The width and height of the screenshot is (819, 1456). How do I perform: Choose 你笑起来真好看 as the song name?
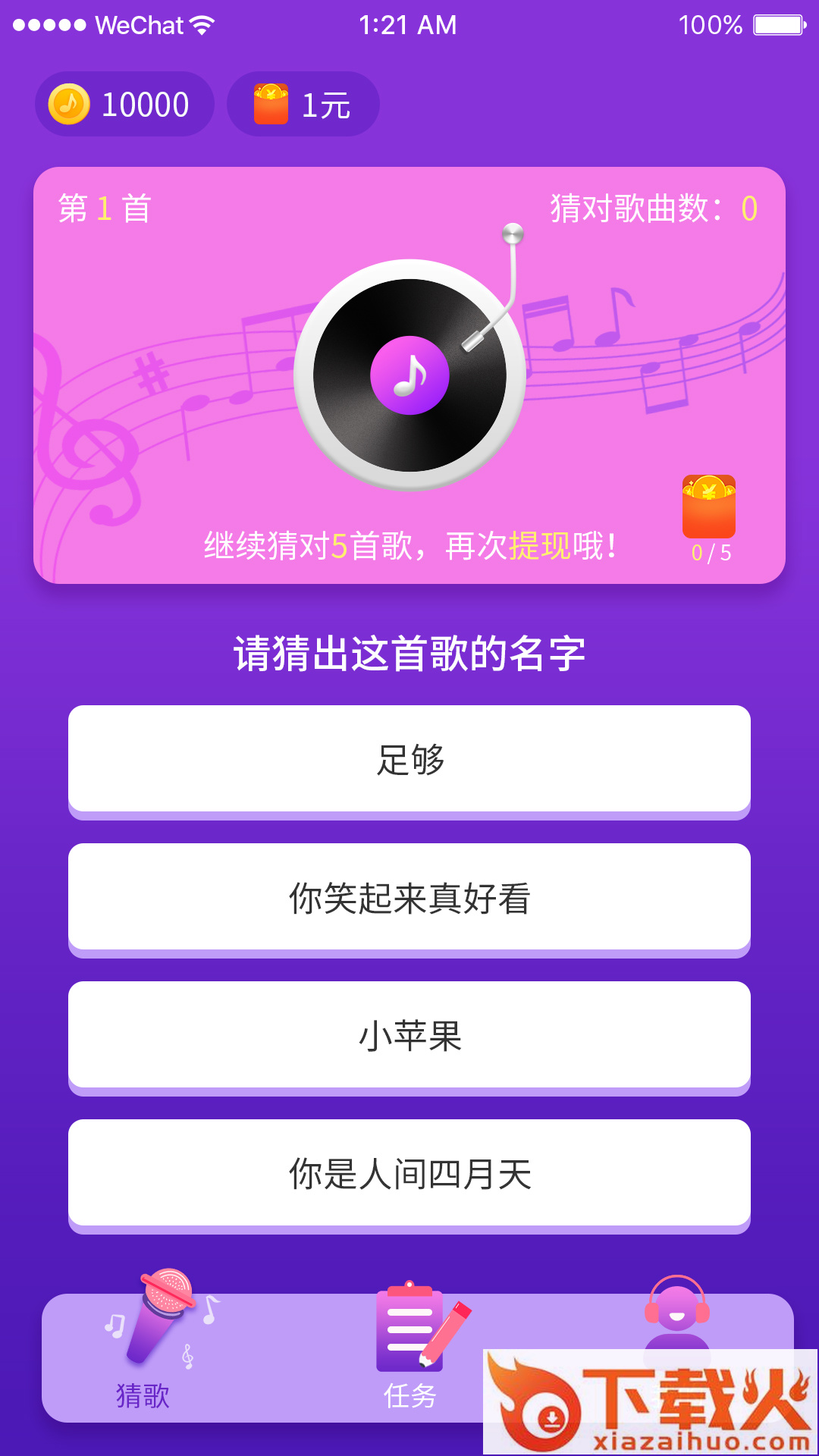409,897
